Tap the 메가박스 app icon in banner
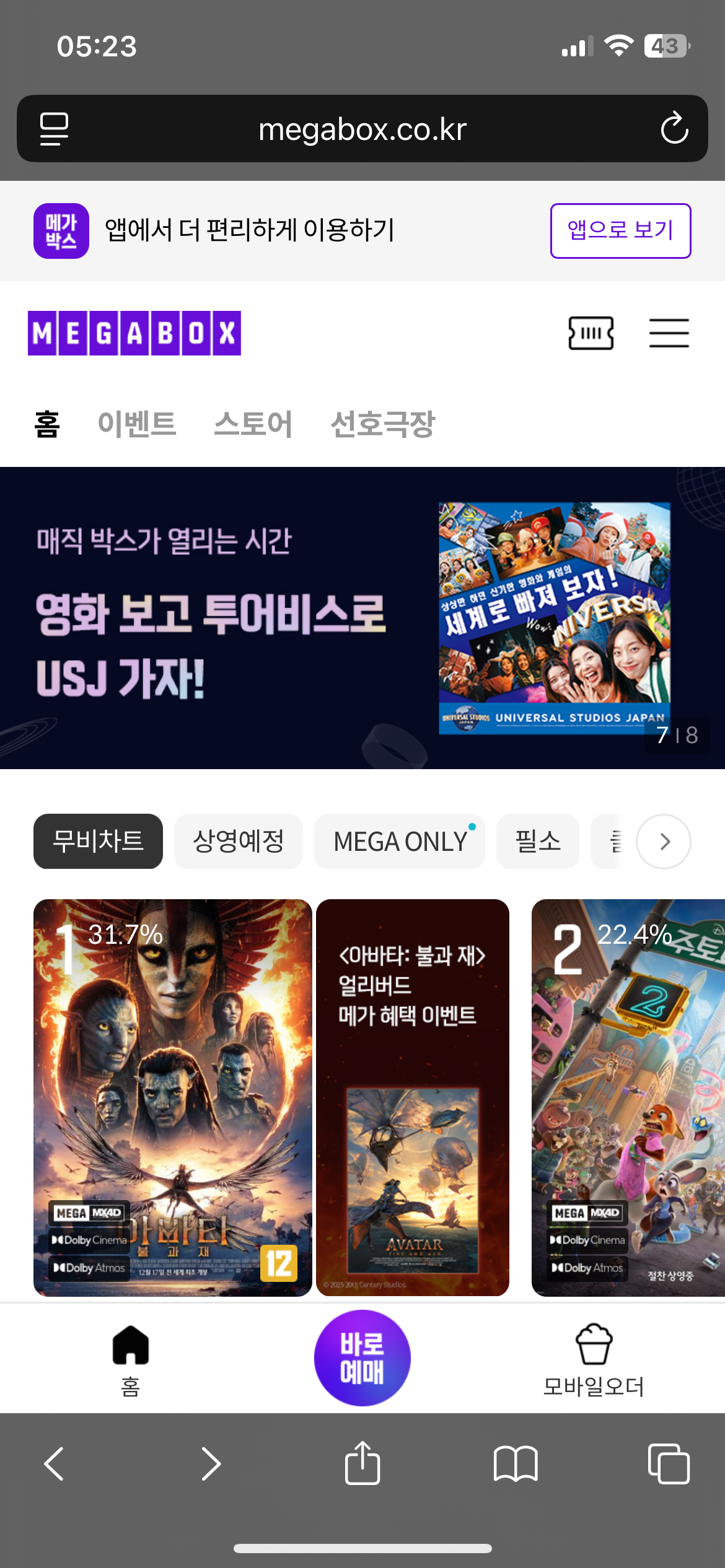Image resolution: width=725 pixels, height=1568 pixels. 60,230
